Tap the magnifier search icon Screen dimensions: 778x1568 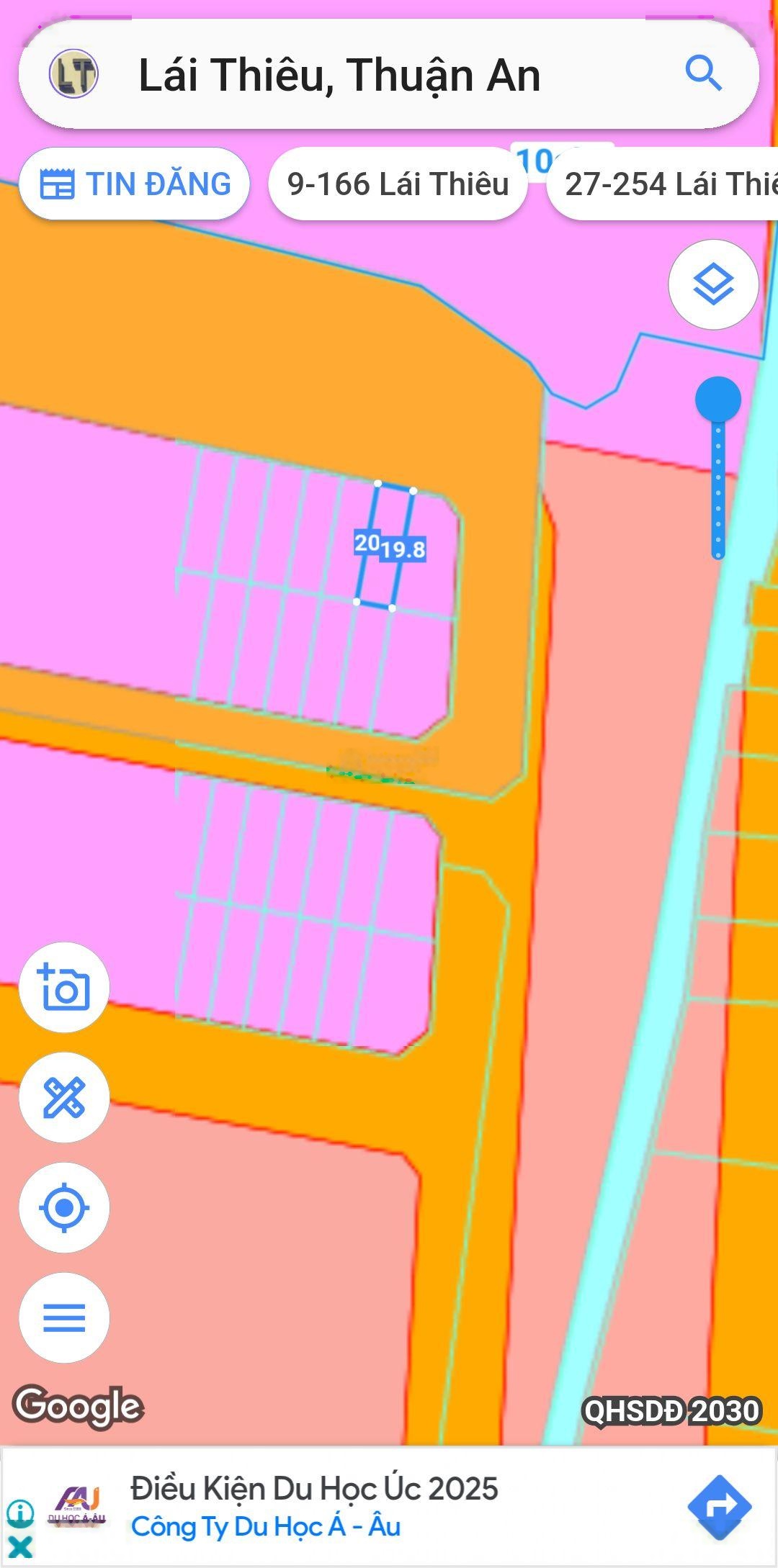[x=702, y=73]
